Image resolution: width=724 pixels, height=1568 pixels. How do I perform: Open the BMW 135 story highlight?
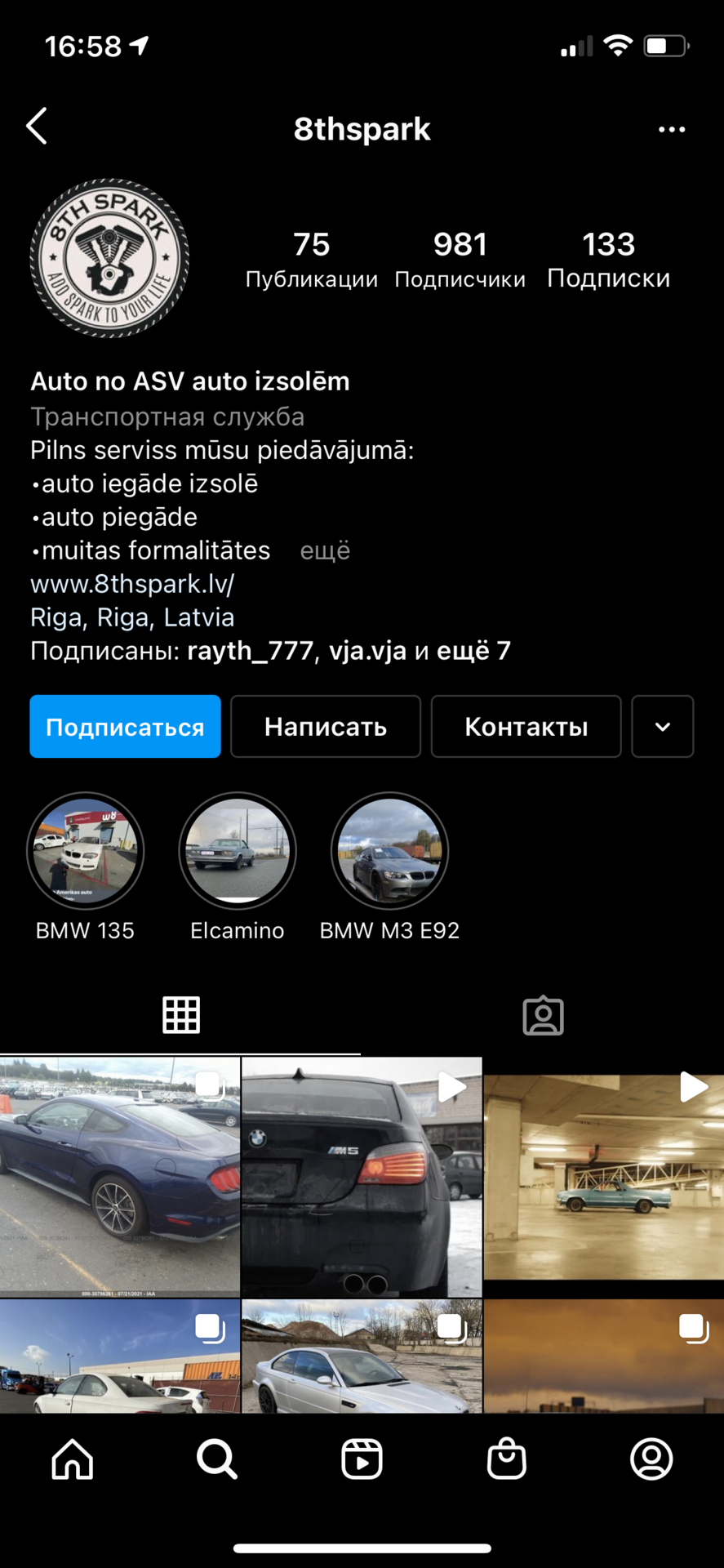[x=85, y=850]
